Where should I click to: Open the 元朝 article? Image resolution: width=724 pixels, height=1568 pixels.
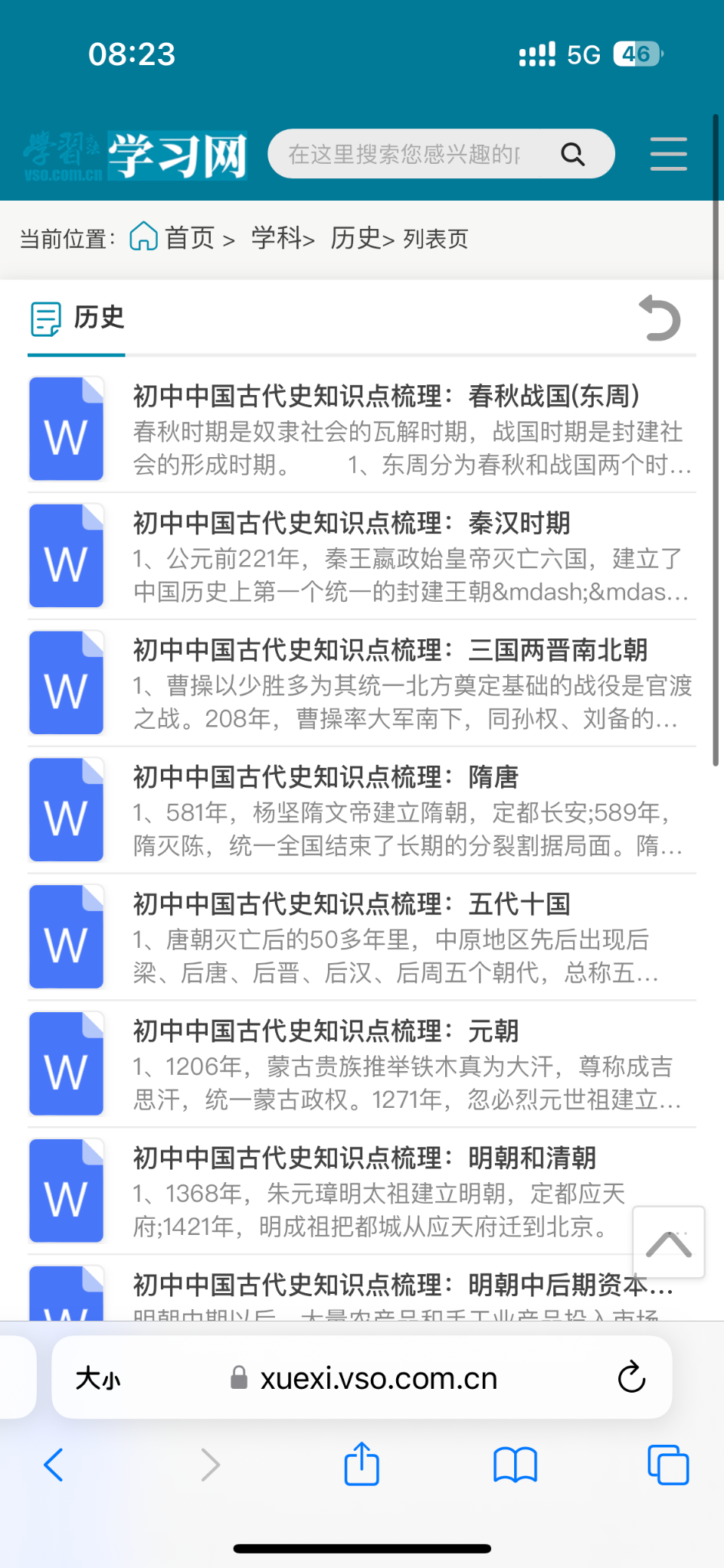click(326, 1032)
